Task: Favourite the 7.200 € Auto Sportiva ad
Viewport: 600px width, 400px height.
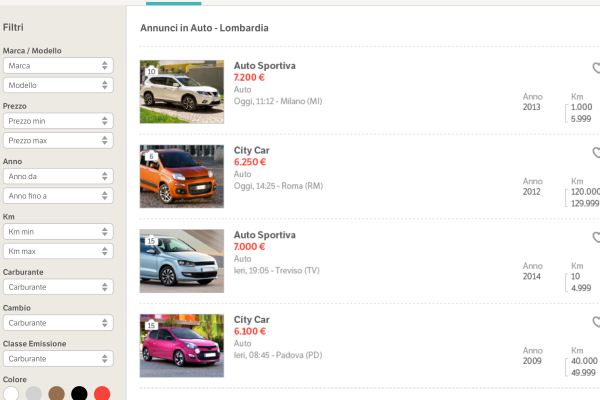Action: pyautogui.click(x=596, y=69)
